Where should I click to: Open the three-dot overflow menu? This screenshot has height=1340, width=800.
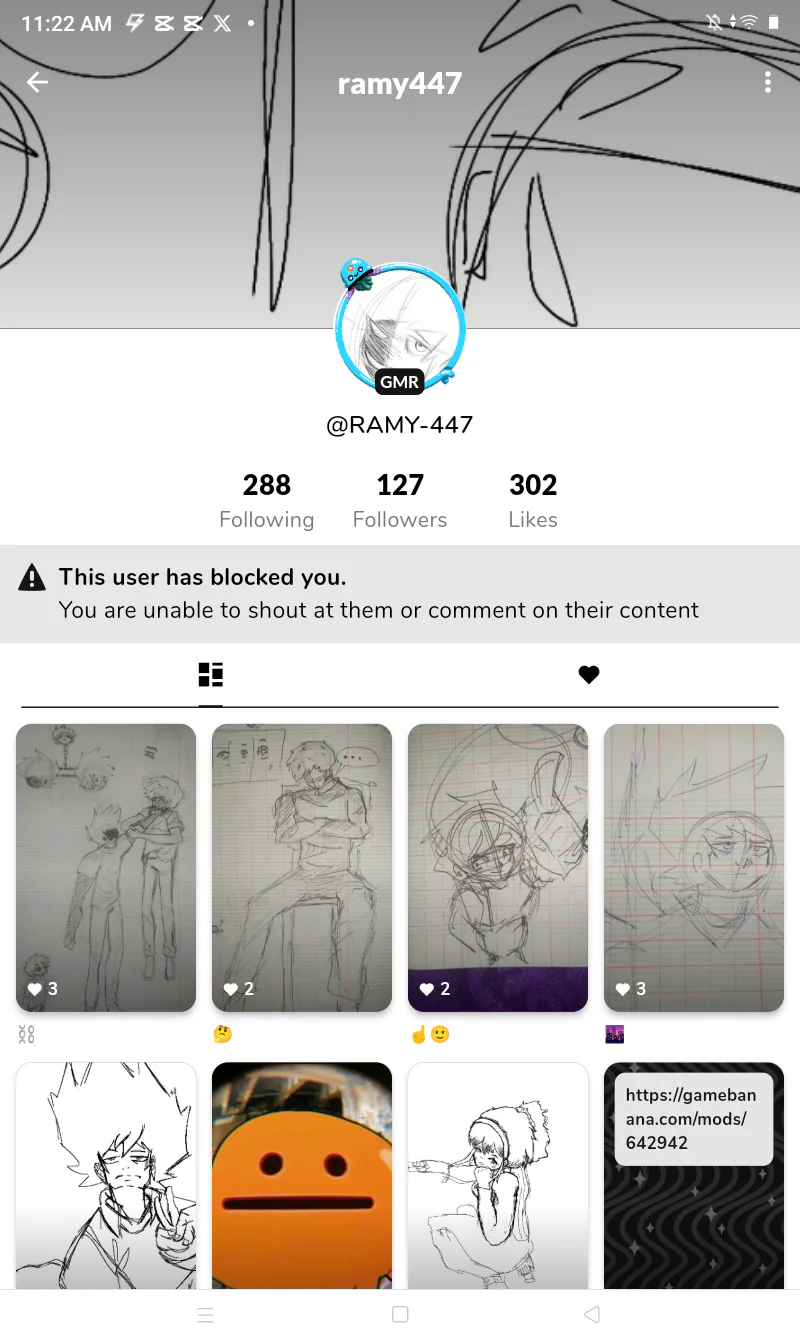click(x=767, y=82)
